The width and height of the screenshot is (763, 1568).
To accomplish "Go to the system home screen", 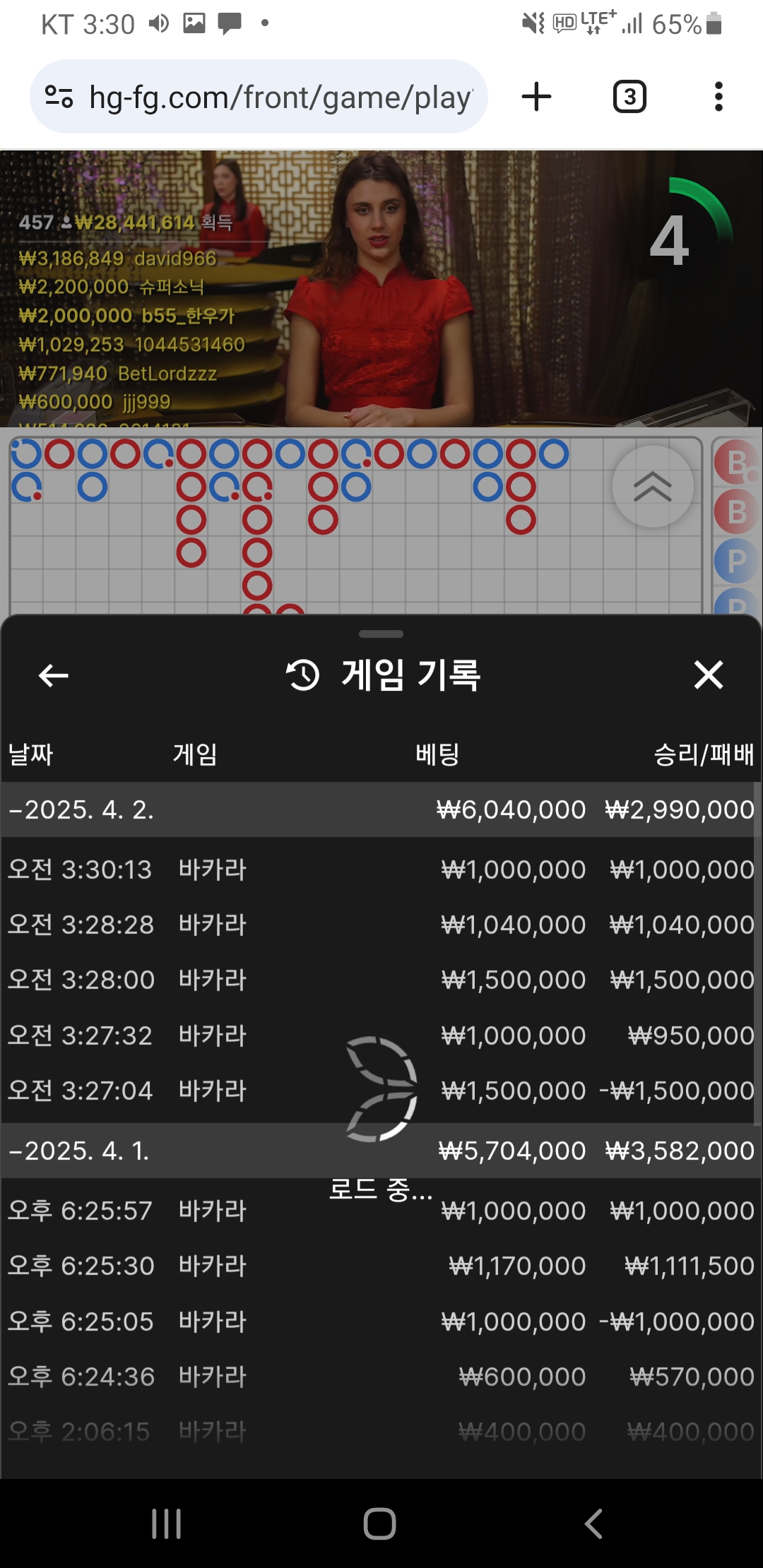I will click(x=379, y=1524).
